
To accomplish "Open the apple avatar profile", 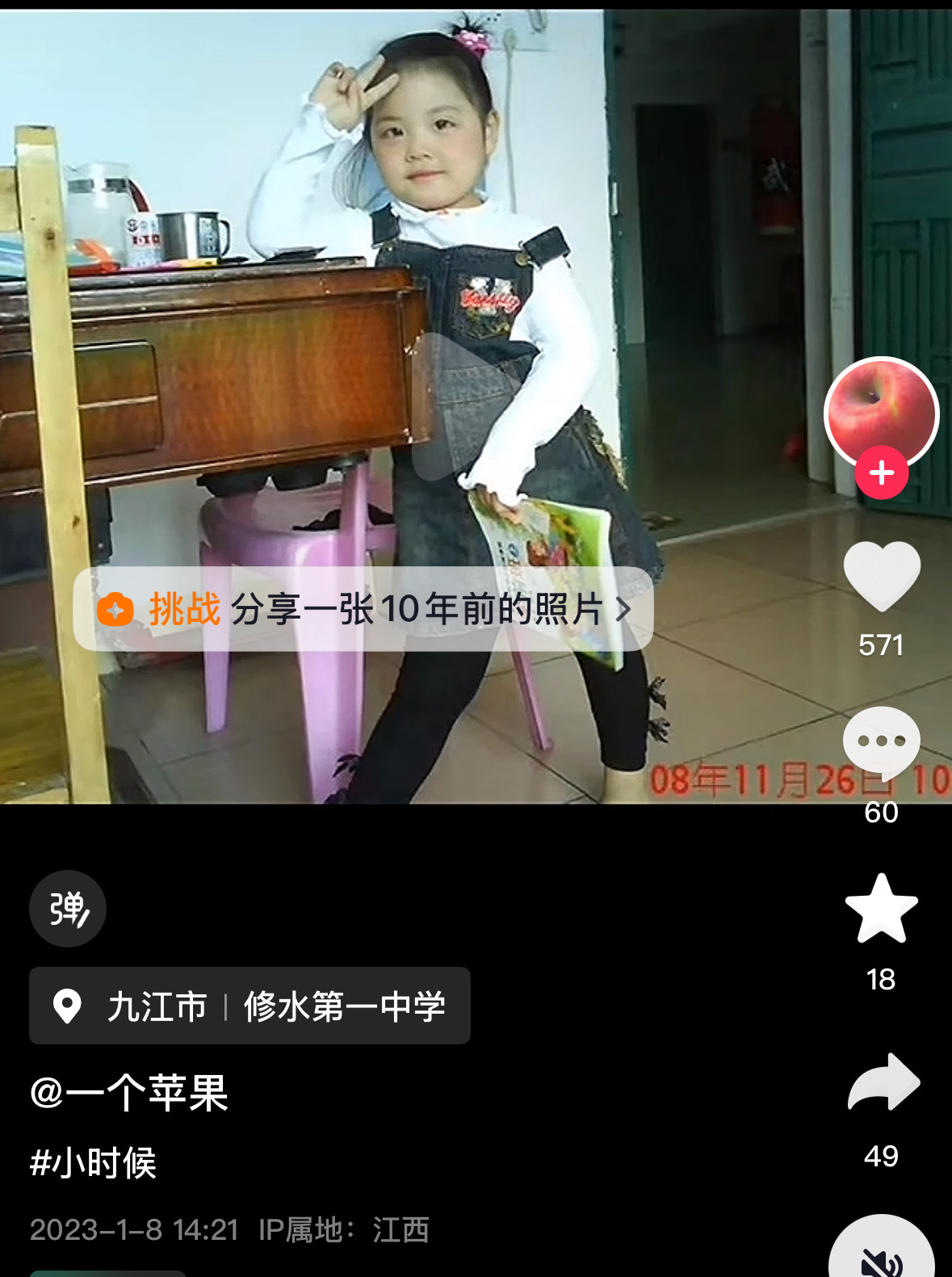I will pos(880,410).
